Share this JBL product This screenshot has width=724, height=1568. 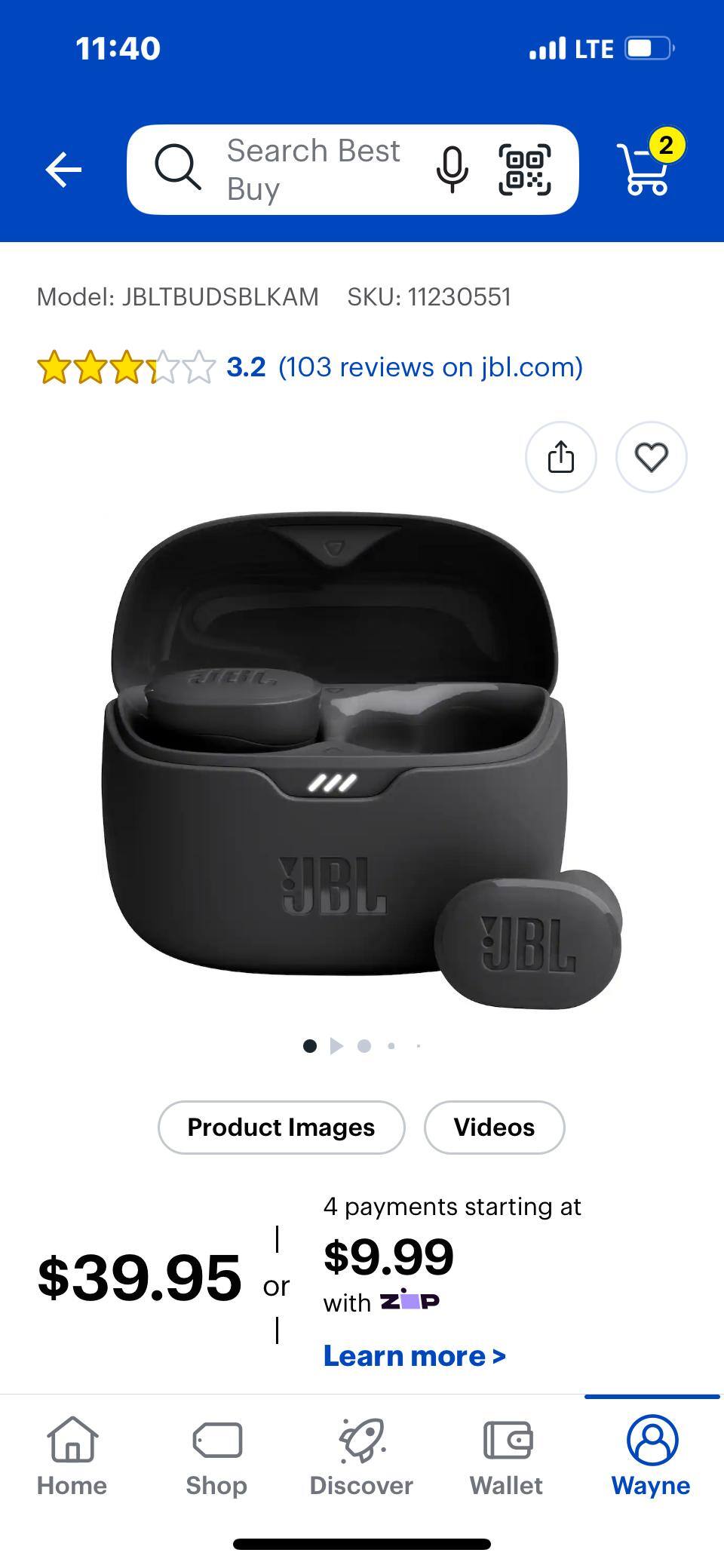pyautogui.click(x=560, y=457)
